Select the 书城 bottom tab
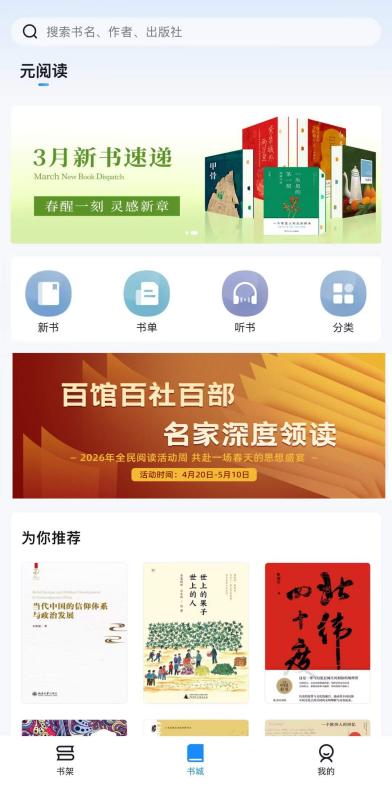 pyautogui.click(x=195, y=760)
